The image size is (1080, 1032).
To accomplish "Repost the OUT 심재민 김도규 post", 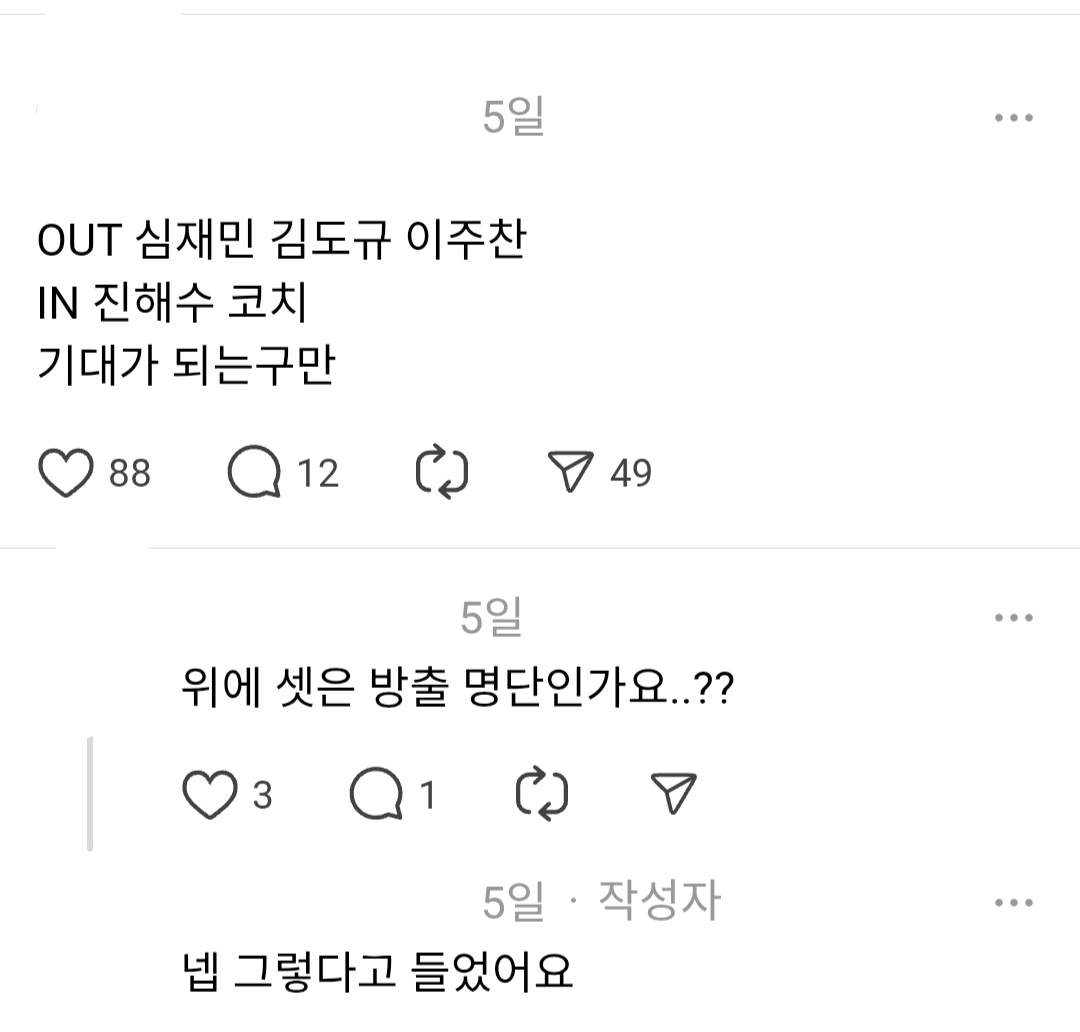I will (442, 472).
